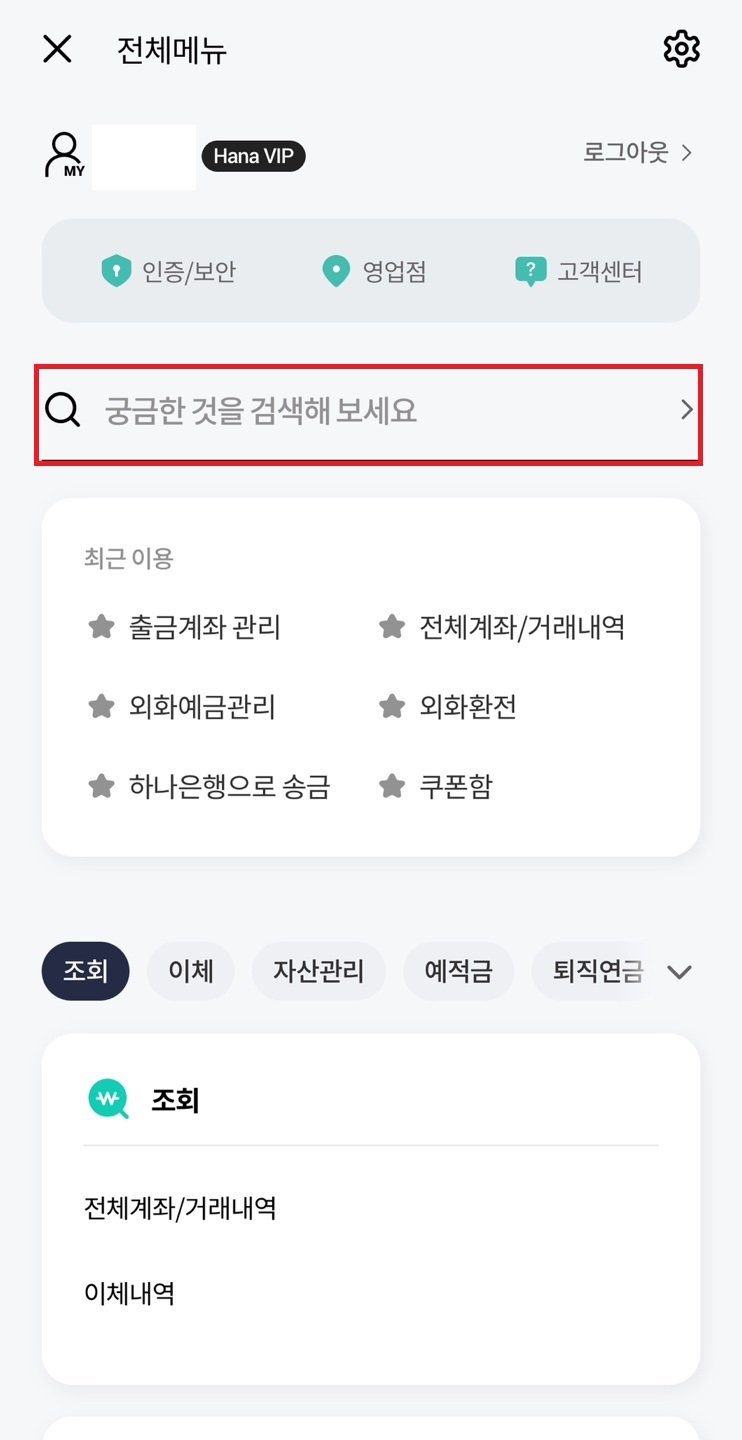Open MY profile icon

click(64, 155)
